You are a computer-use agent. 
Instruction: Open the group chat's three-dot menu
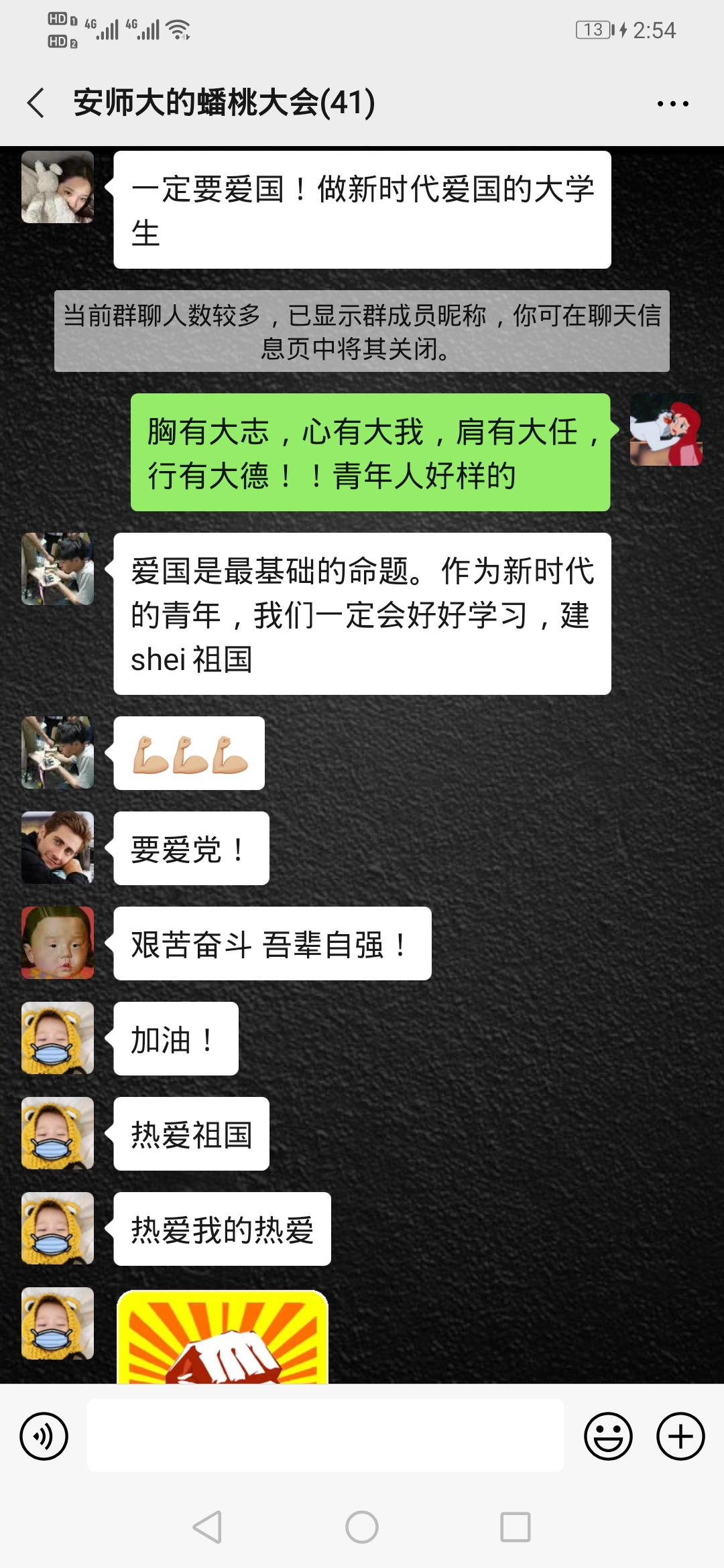[x=672, y=104]
